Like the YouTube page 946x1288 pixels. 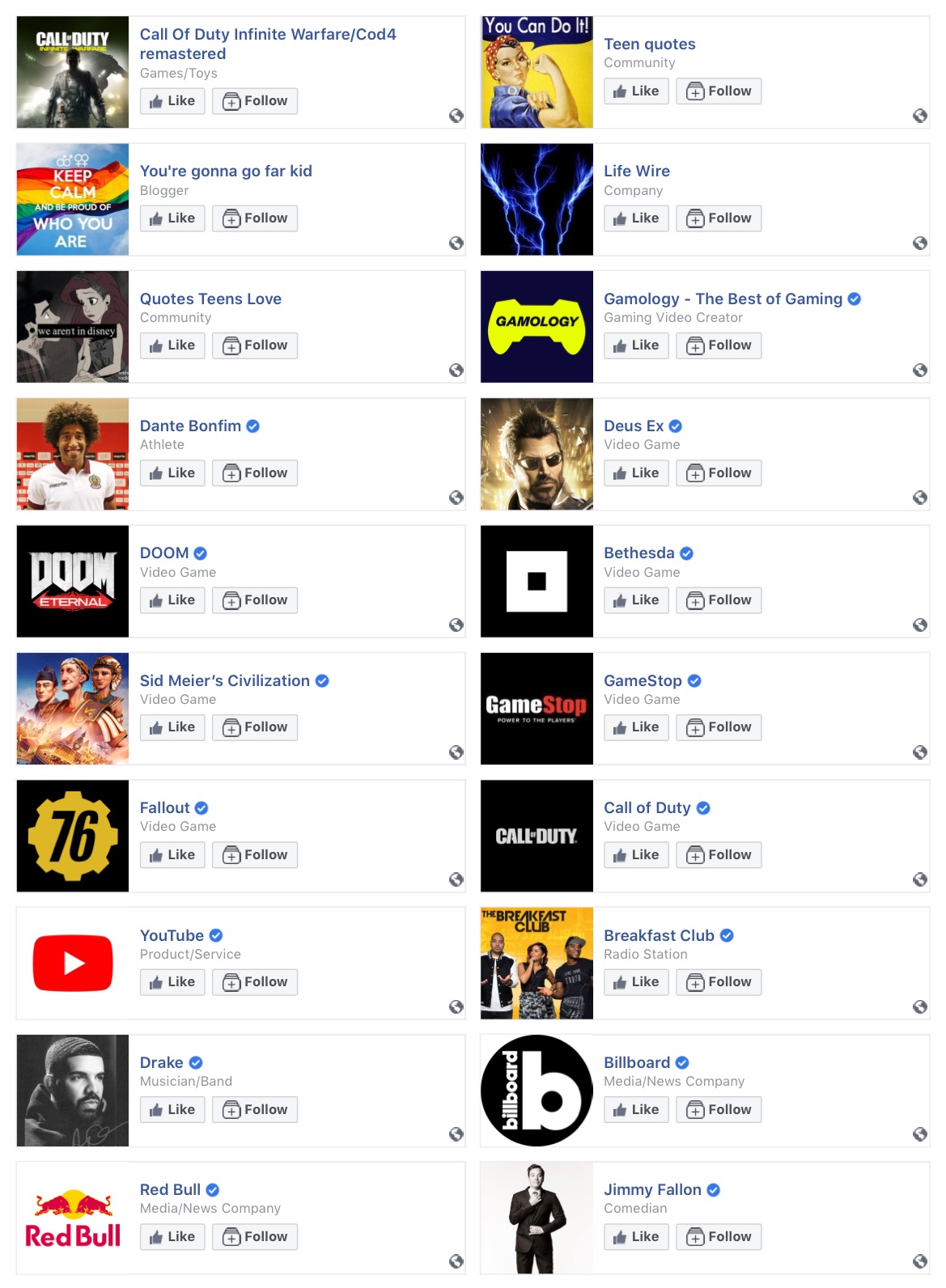(x=172, y=982)
